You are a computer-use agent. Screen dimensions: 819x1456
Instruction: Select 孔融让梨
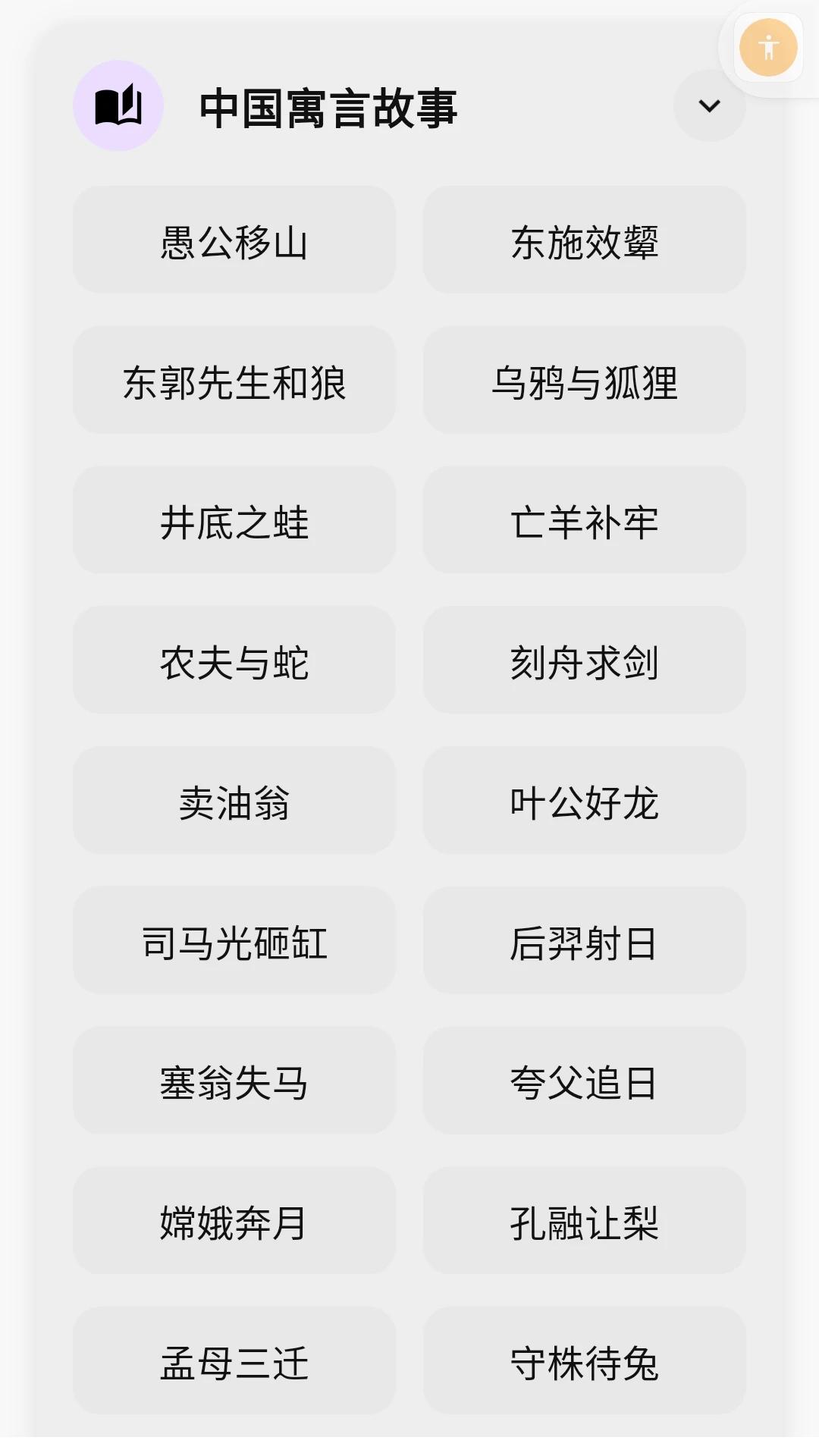coord(585,1222)
